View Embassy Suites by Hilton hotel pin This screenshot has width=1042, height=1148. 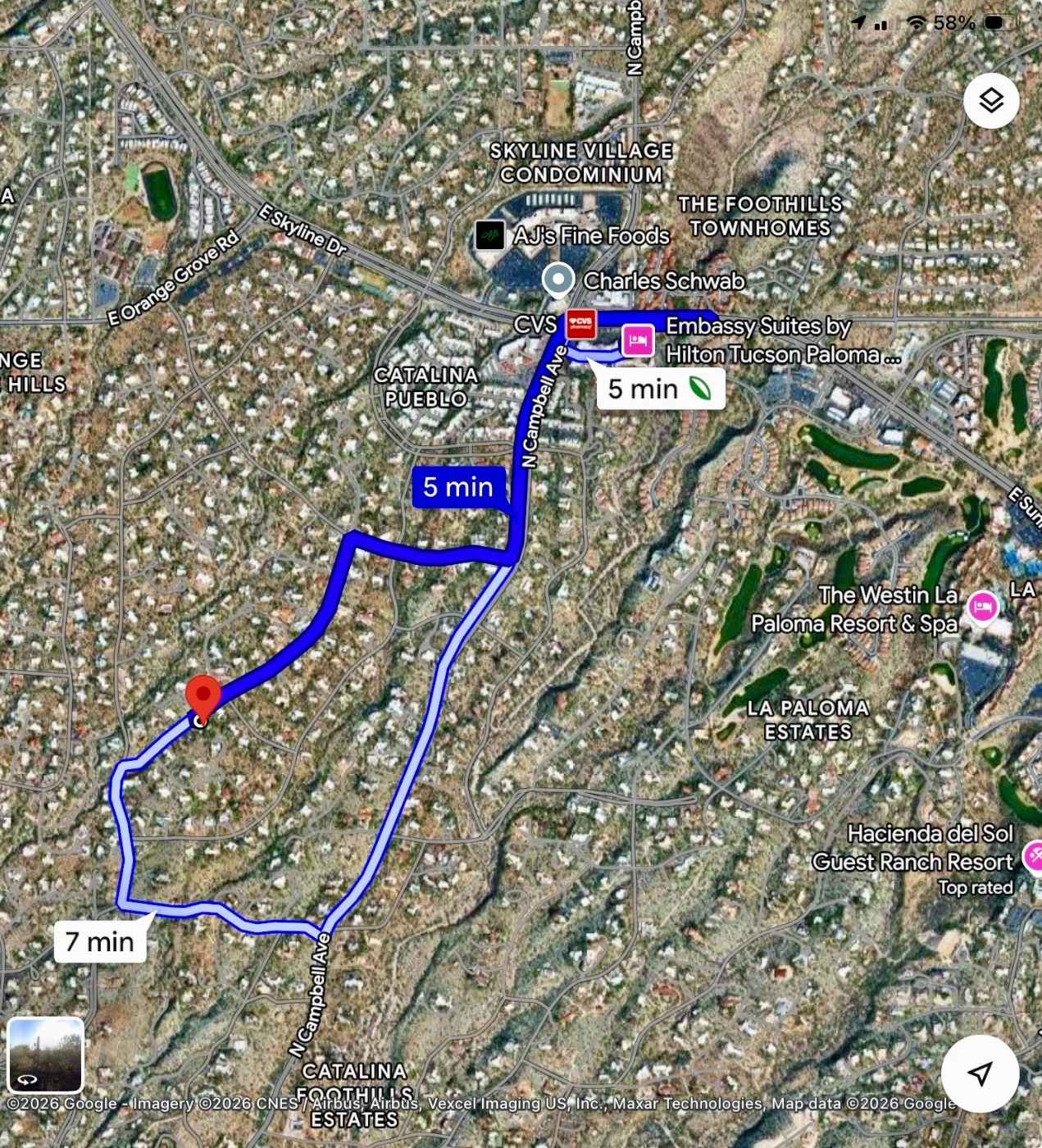point(638,340)
